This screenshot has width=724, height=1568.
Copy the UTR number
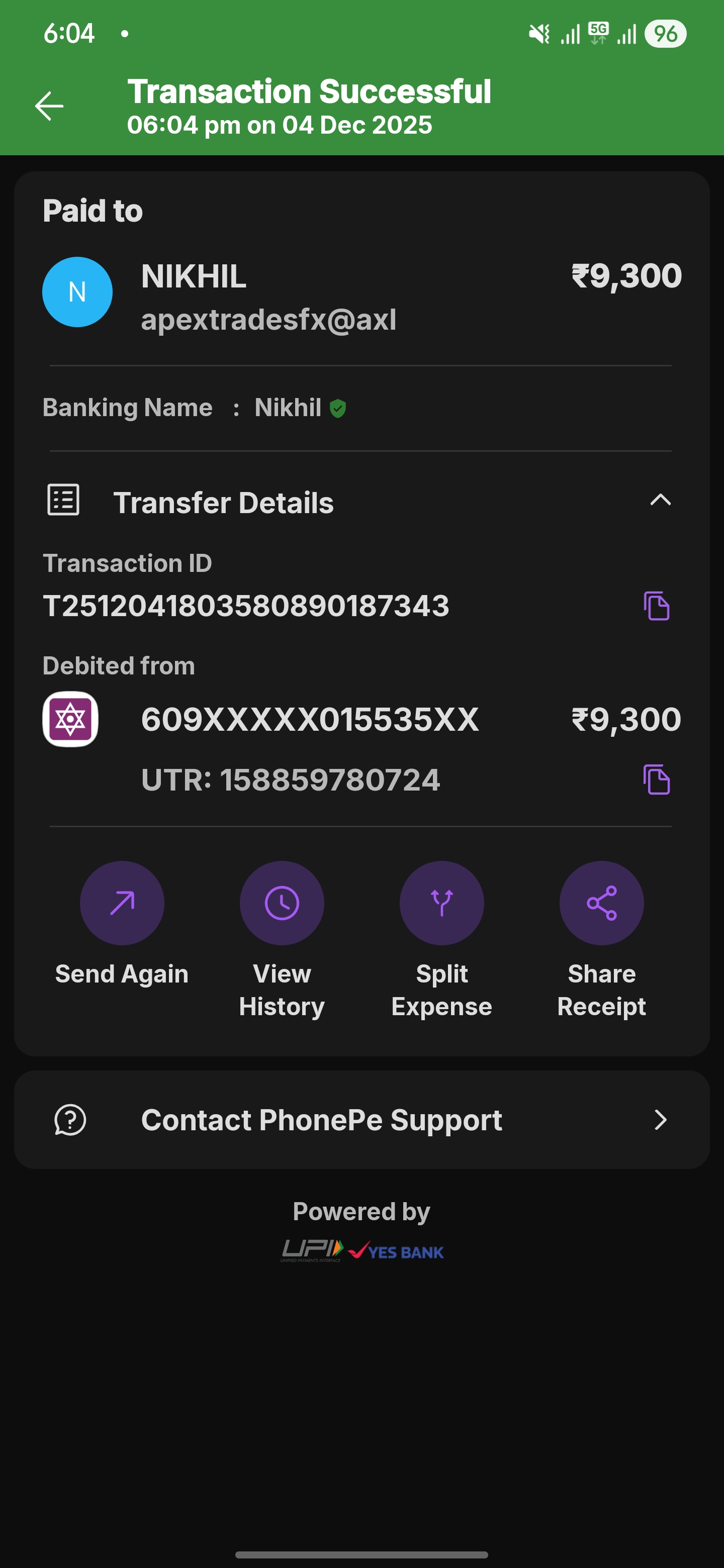click(x=657, y=780)
